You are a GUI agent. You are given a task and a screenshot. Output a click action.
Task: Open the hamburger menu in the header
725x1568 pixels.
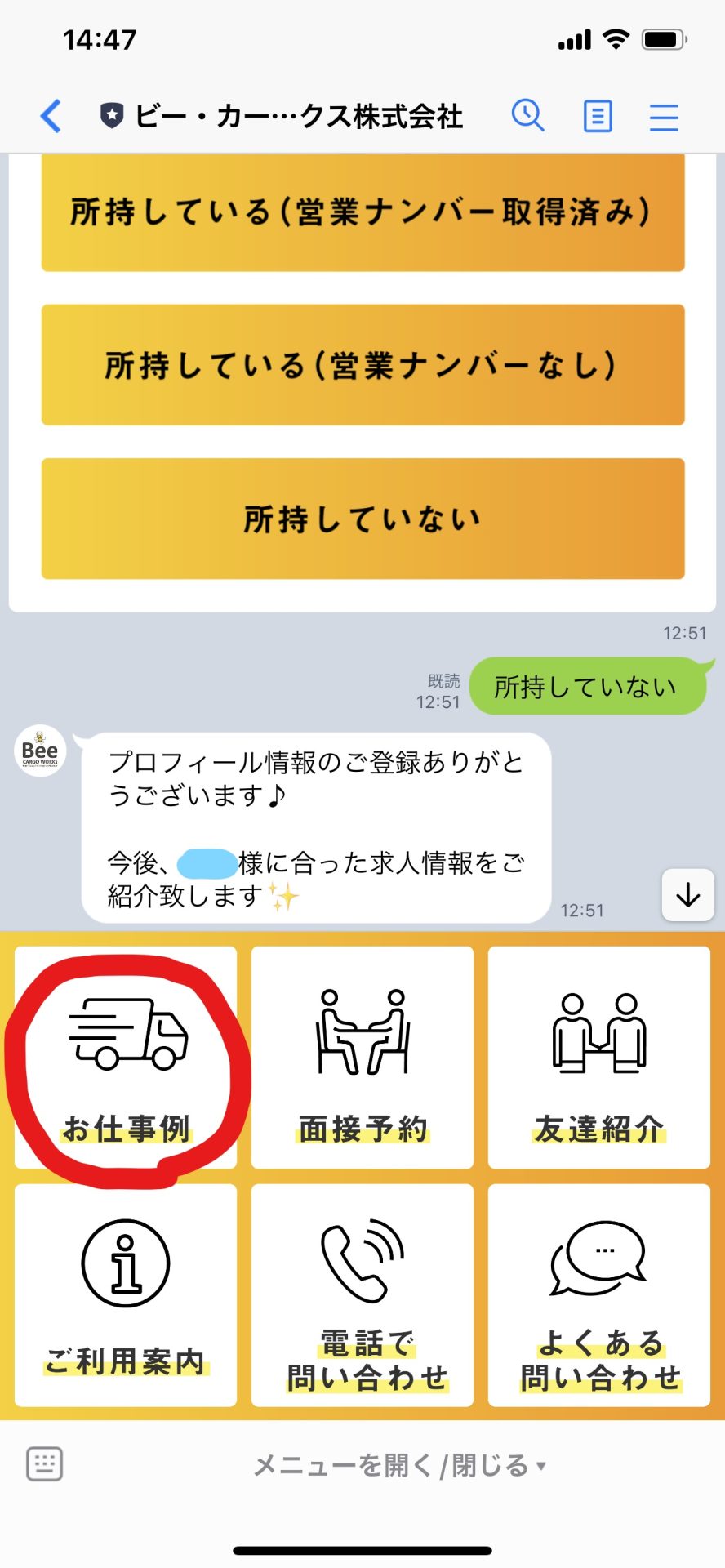664,117
